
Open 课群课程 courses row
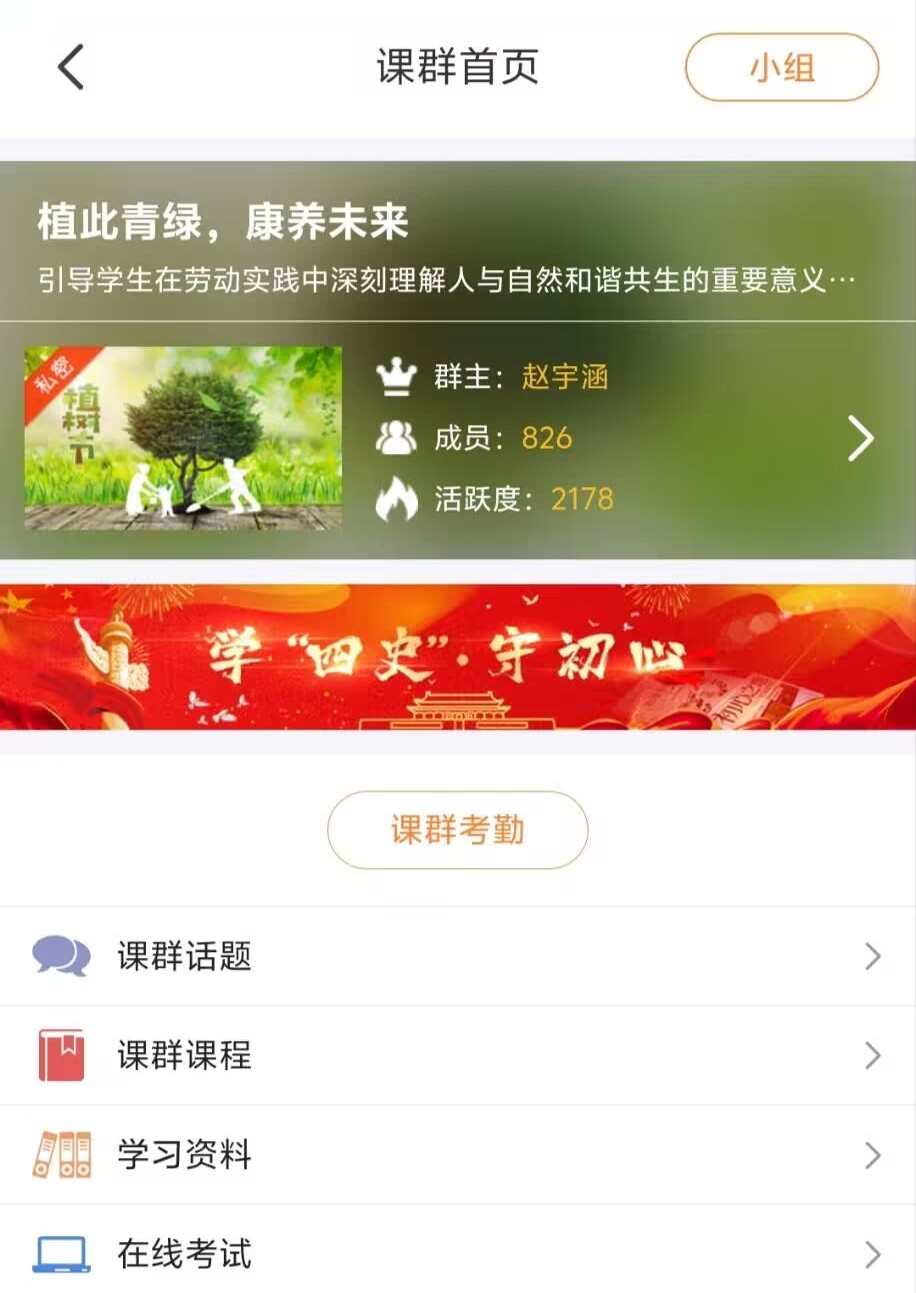pyautogui.click(x=457, y=1056)
